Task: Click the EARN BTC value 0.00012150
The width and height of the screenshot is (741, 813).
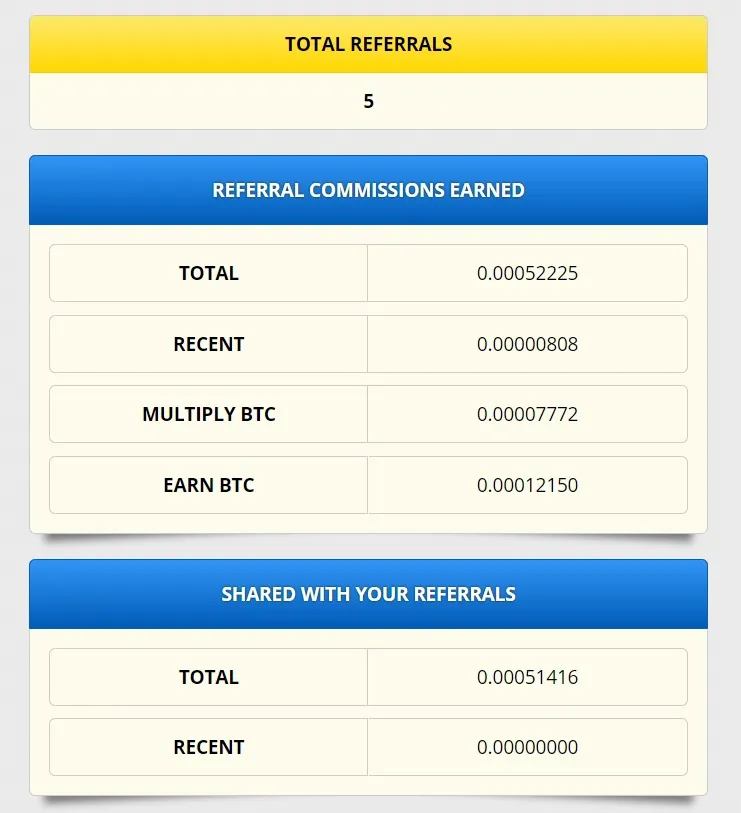Action: click(x=527, y=484)
